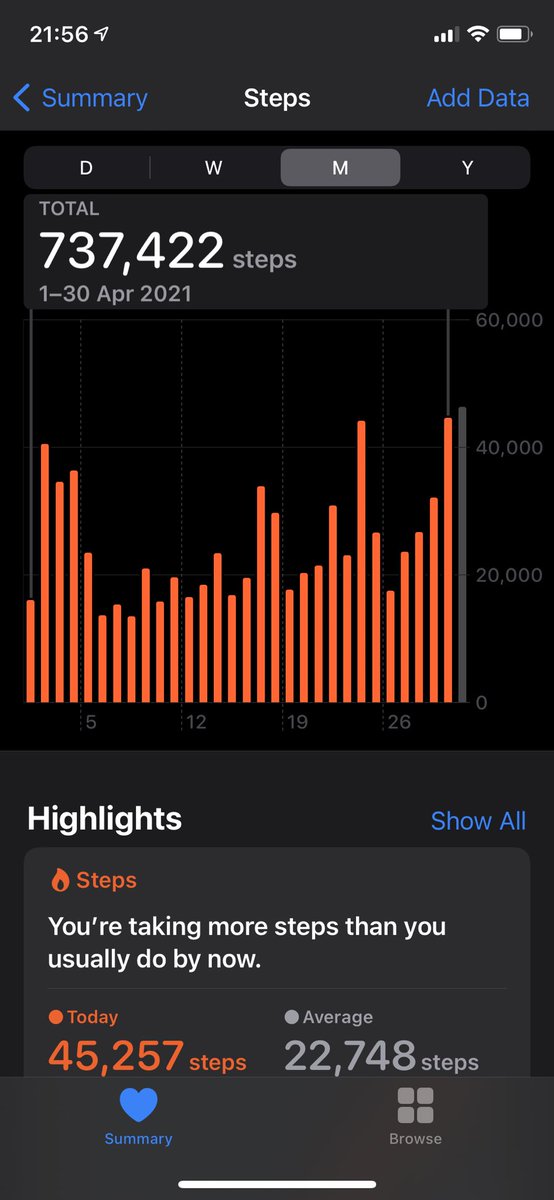The height and width of the screenshot is (1200, 554).
Task: Switch to the W week view
Action: point(213,168)
